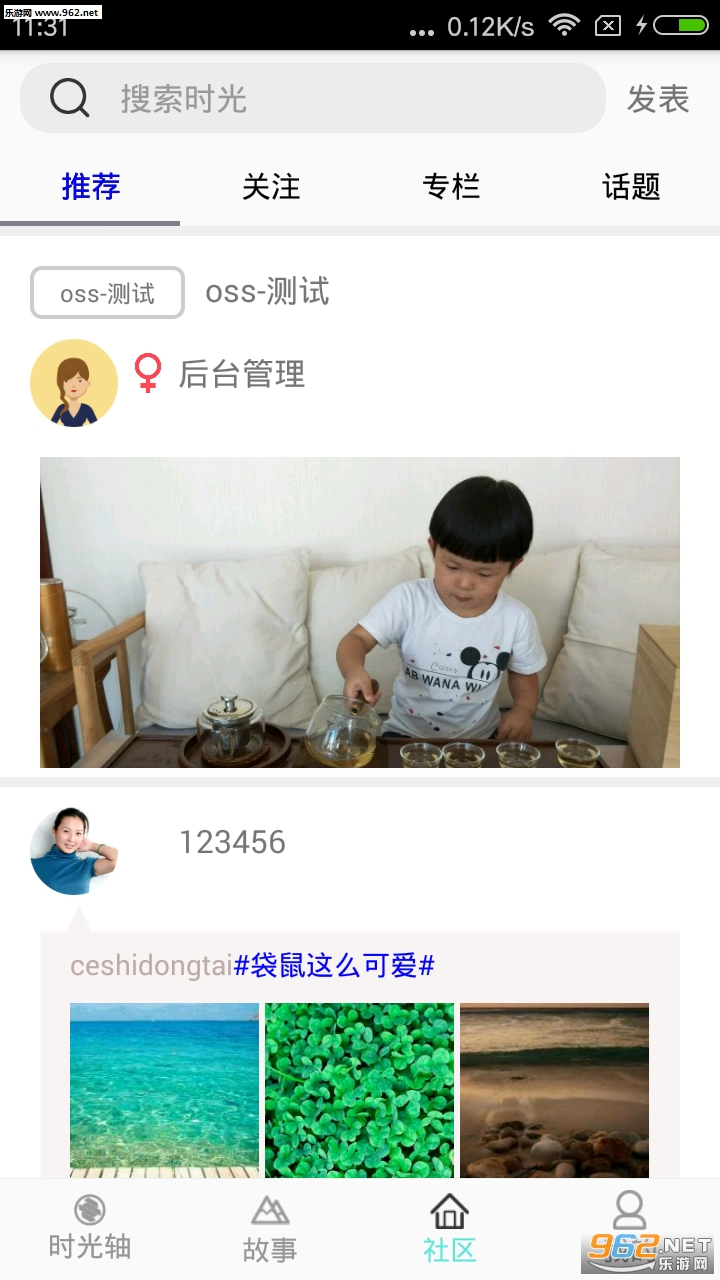Image resolution: width=720 pixels, height=1280 pixels.
Task: Select the 社区 bottom tab
Action: tap(450, 1228)
